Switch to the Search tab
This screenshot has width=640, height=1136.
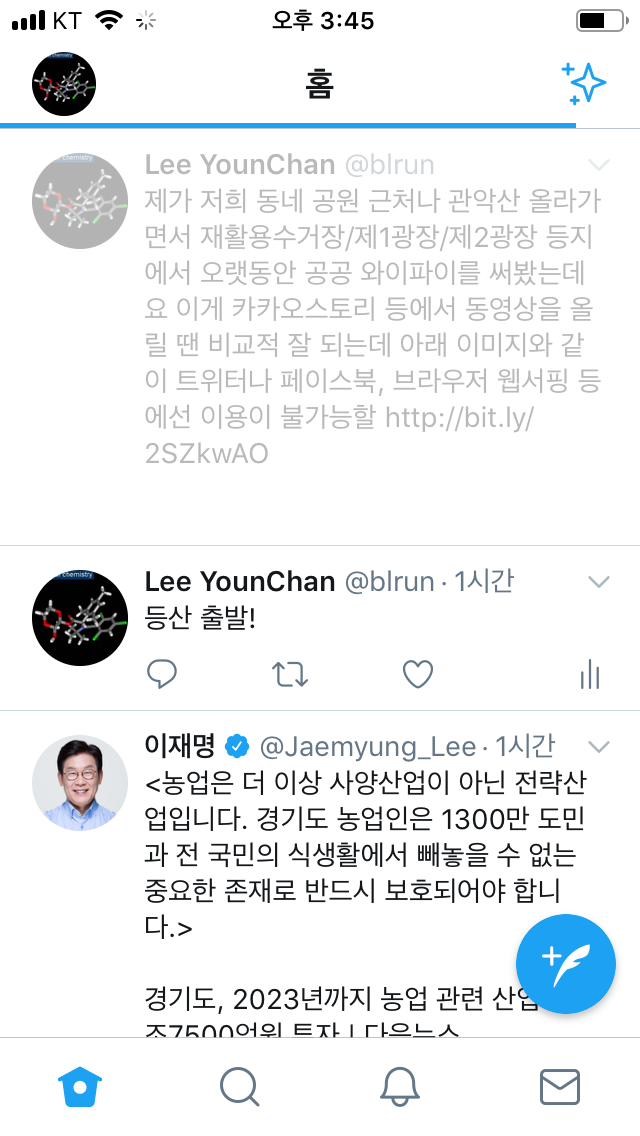240,1087
